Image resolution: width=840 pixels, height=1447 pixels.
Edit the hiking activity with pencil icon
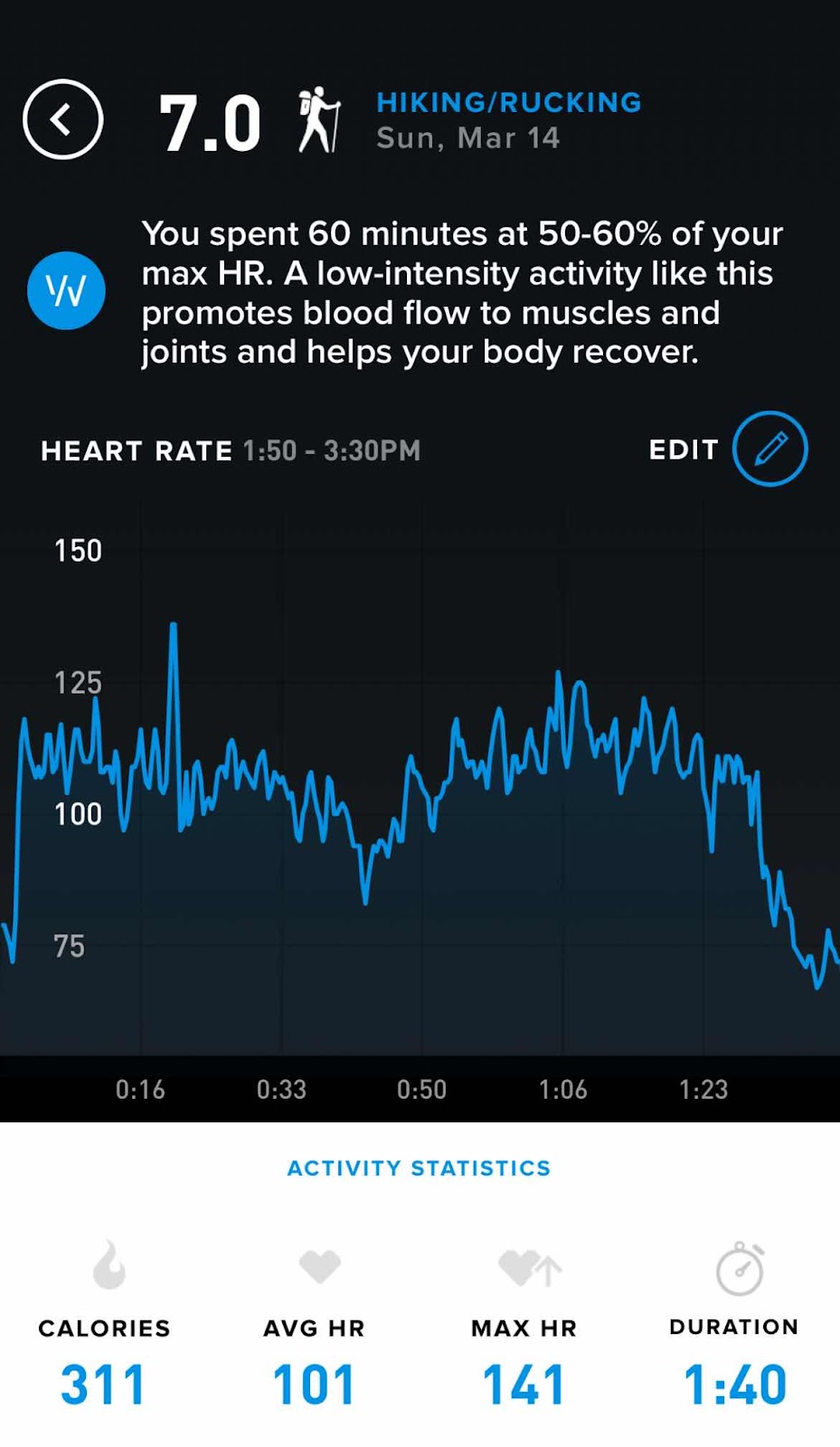769,449
